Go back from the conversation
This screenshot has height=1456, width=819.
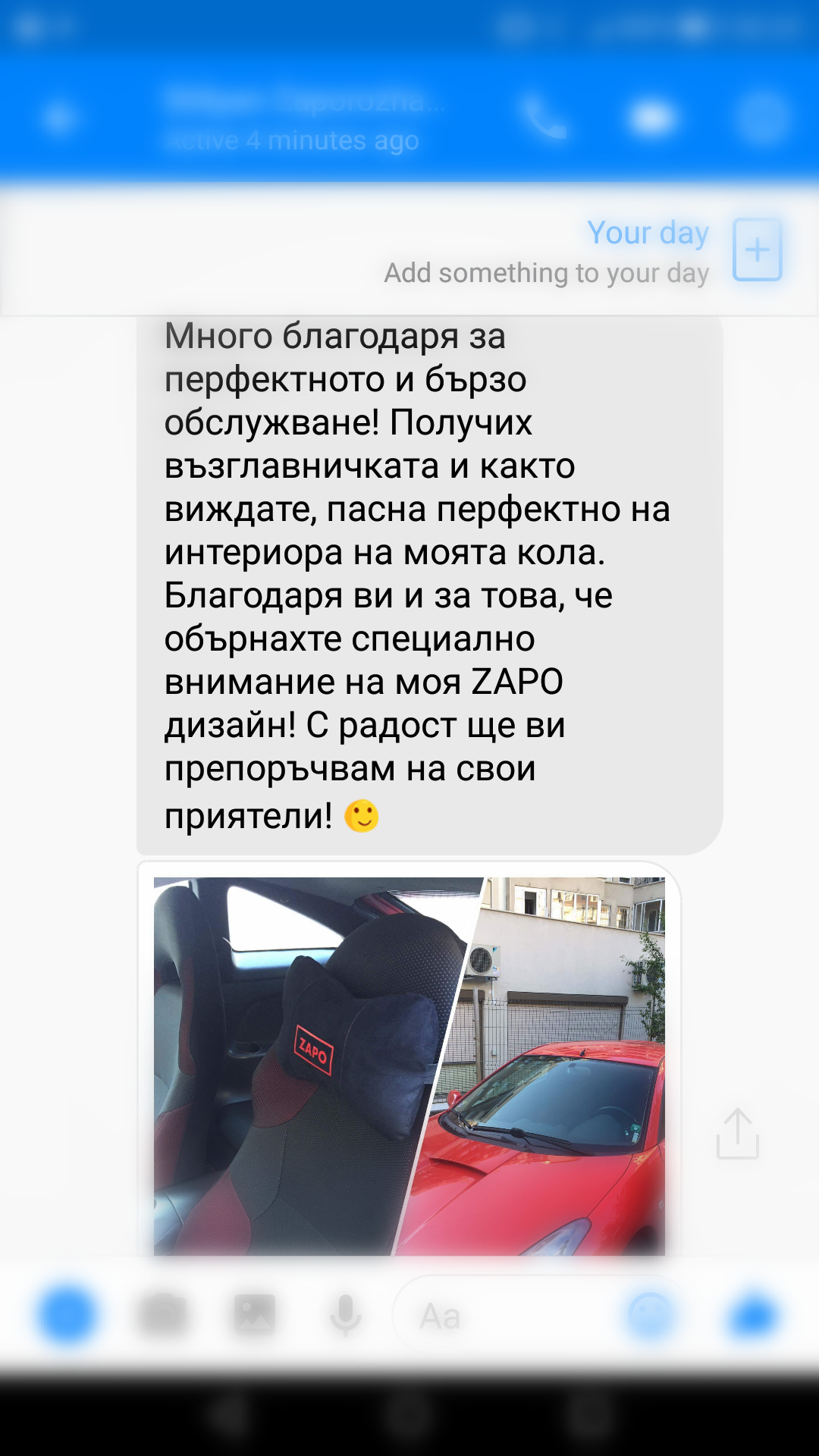(59, 118)
